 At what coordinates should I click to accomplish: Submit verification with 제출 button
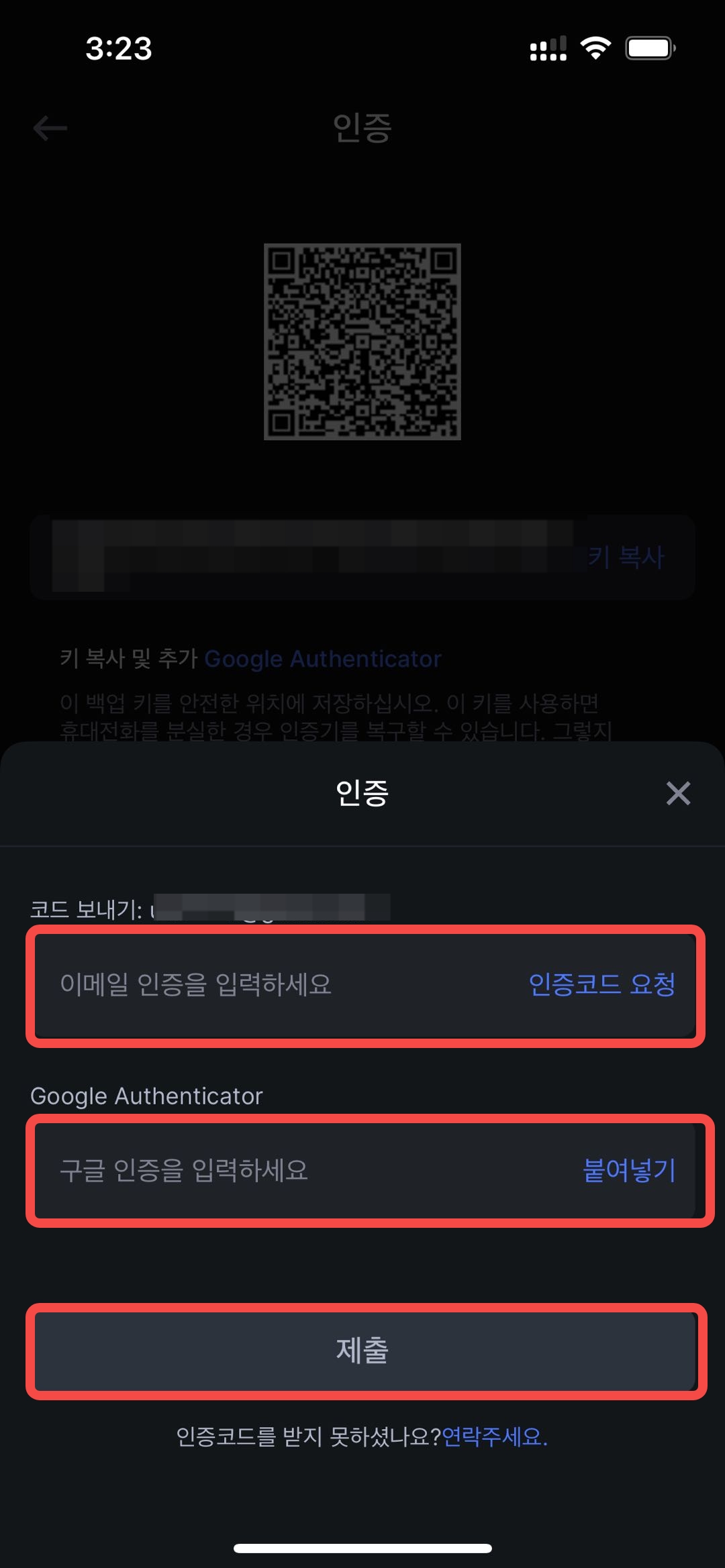362,1351
